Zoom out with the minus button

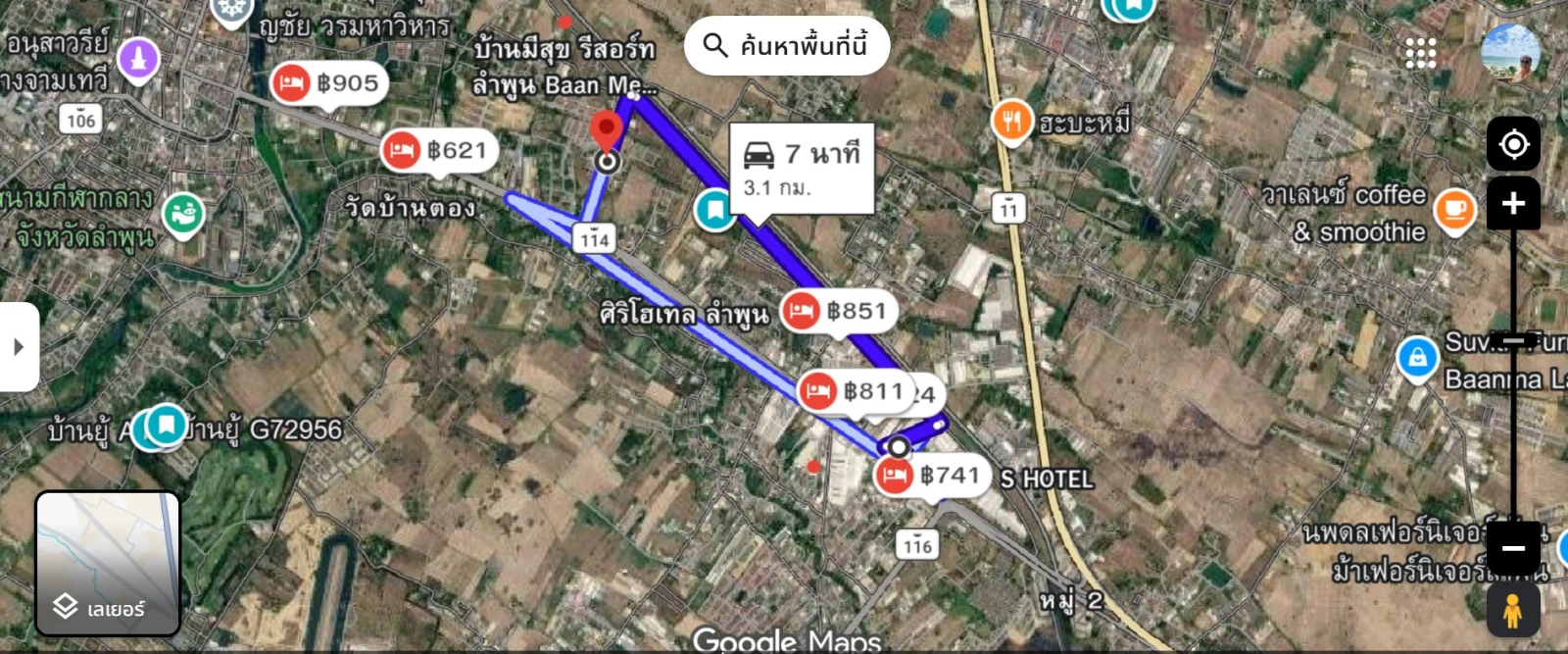point(1513,547)
